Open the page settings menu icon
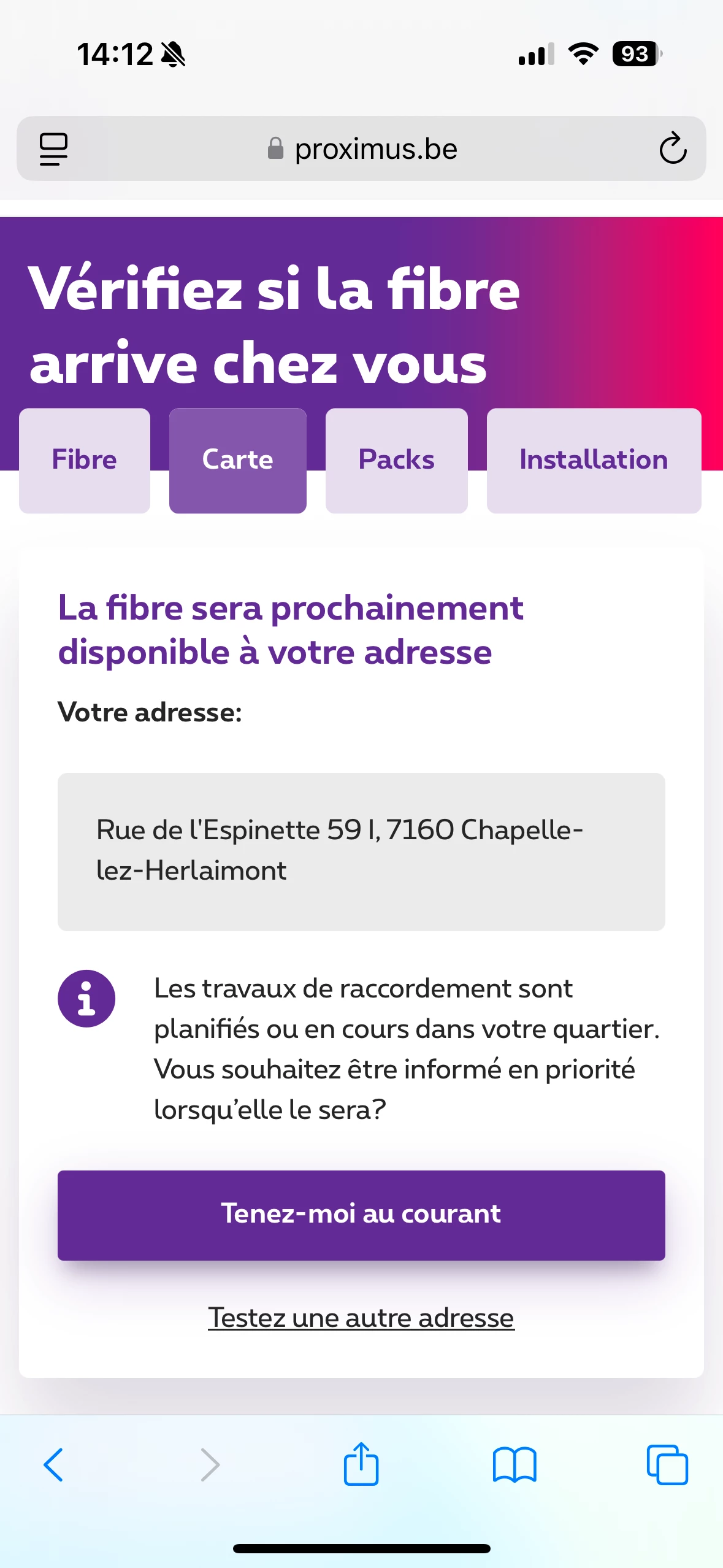This screenshot has width=723, height=1568. (54, 149)
